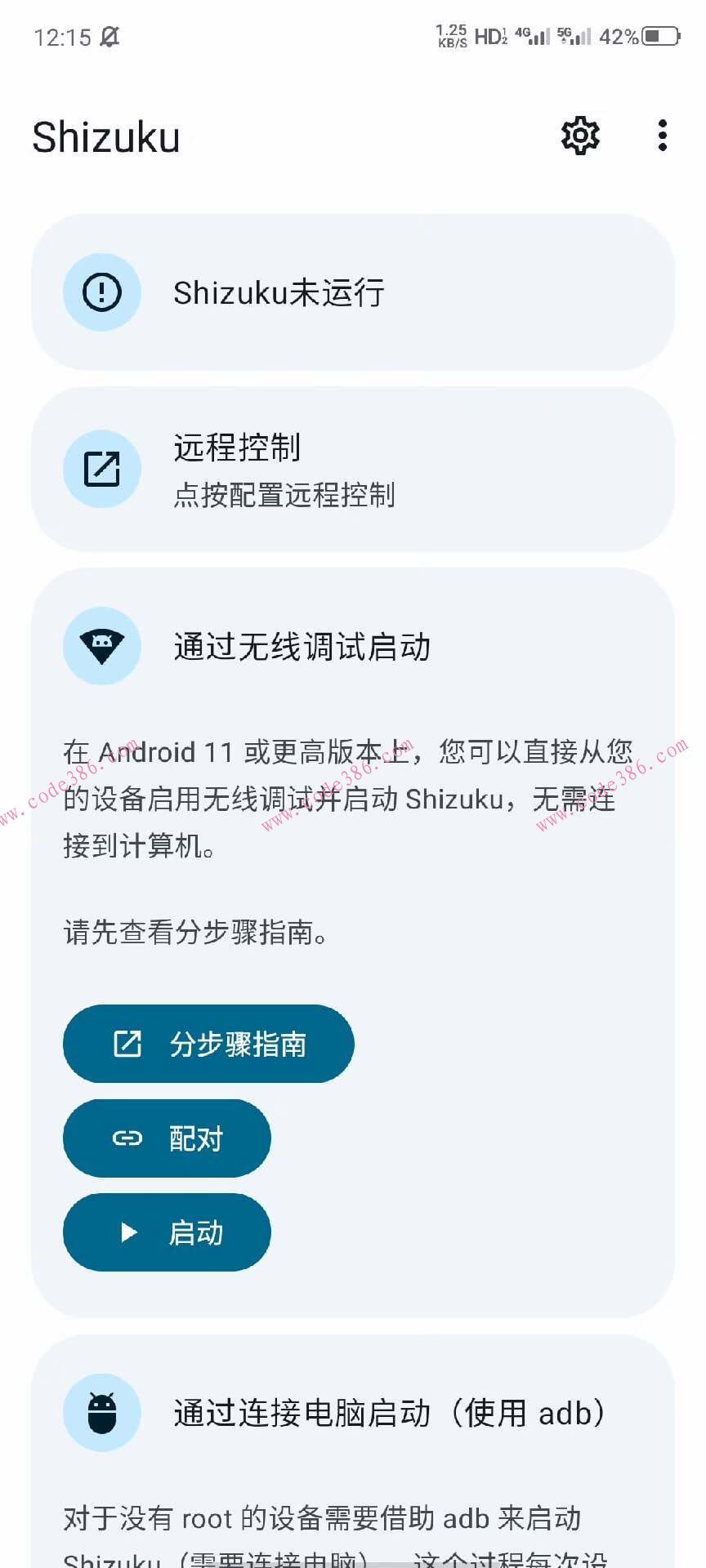Start pairing by tapping 配对
The image size is (706, 1568).
(x=167, y=1138)
